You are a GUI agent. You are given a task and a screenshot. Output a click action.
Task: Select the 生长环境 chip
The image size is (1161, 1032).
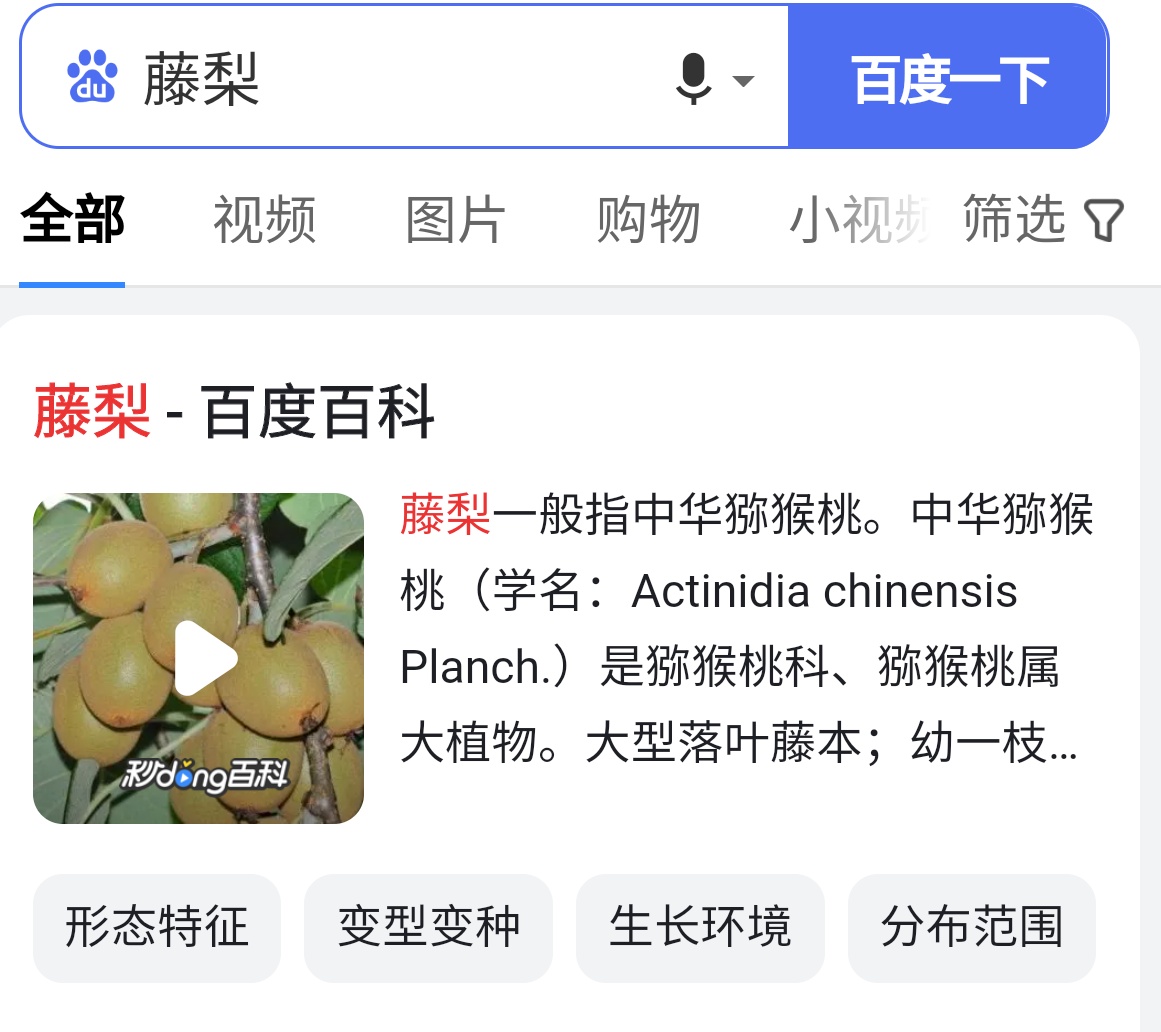point(700,927)
